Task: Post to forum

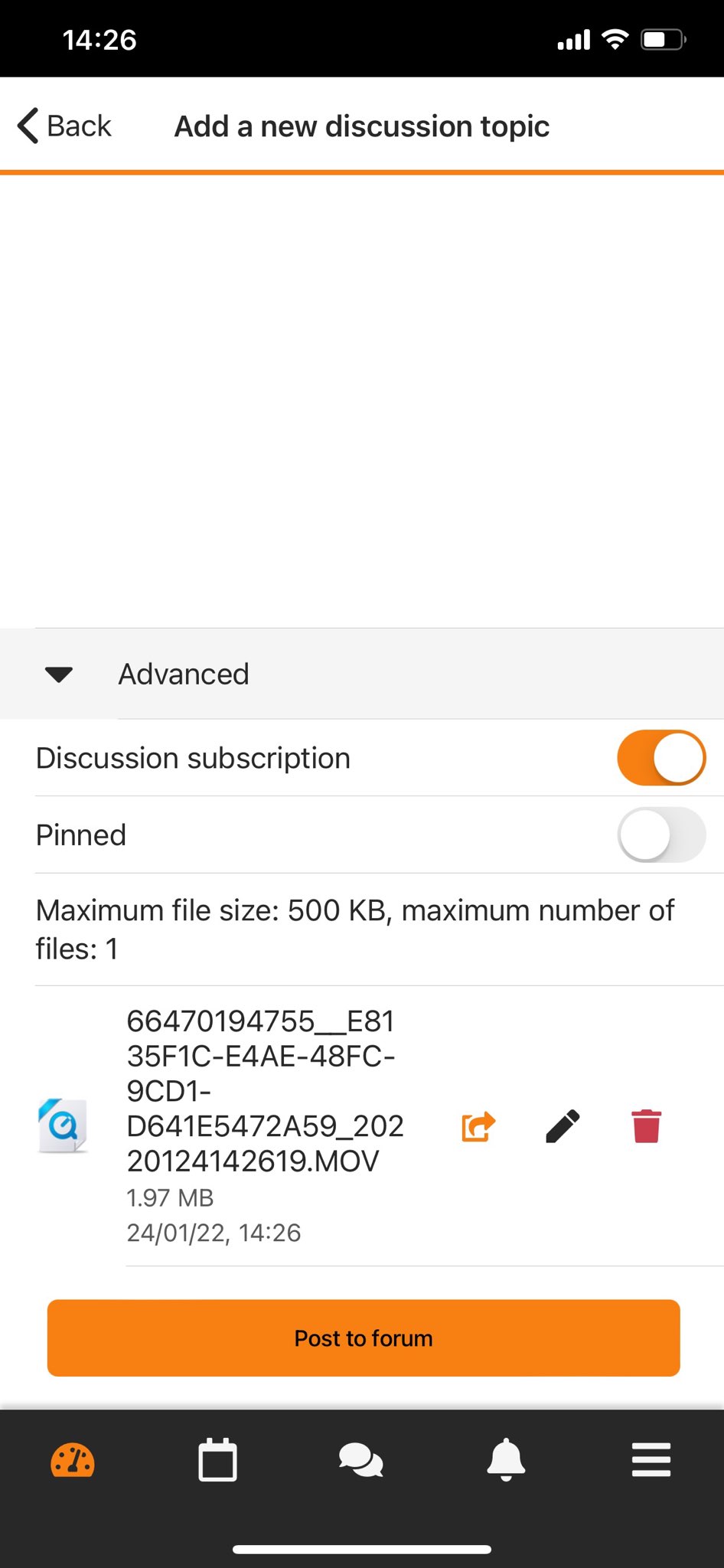Action: click(x=364, y=1338)
